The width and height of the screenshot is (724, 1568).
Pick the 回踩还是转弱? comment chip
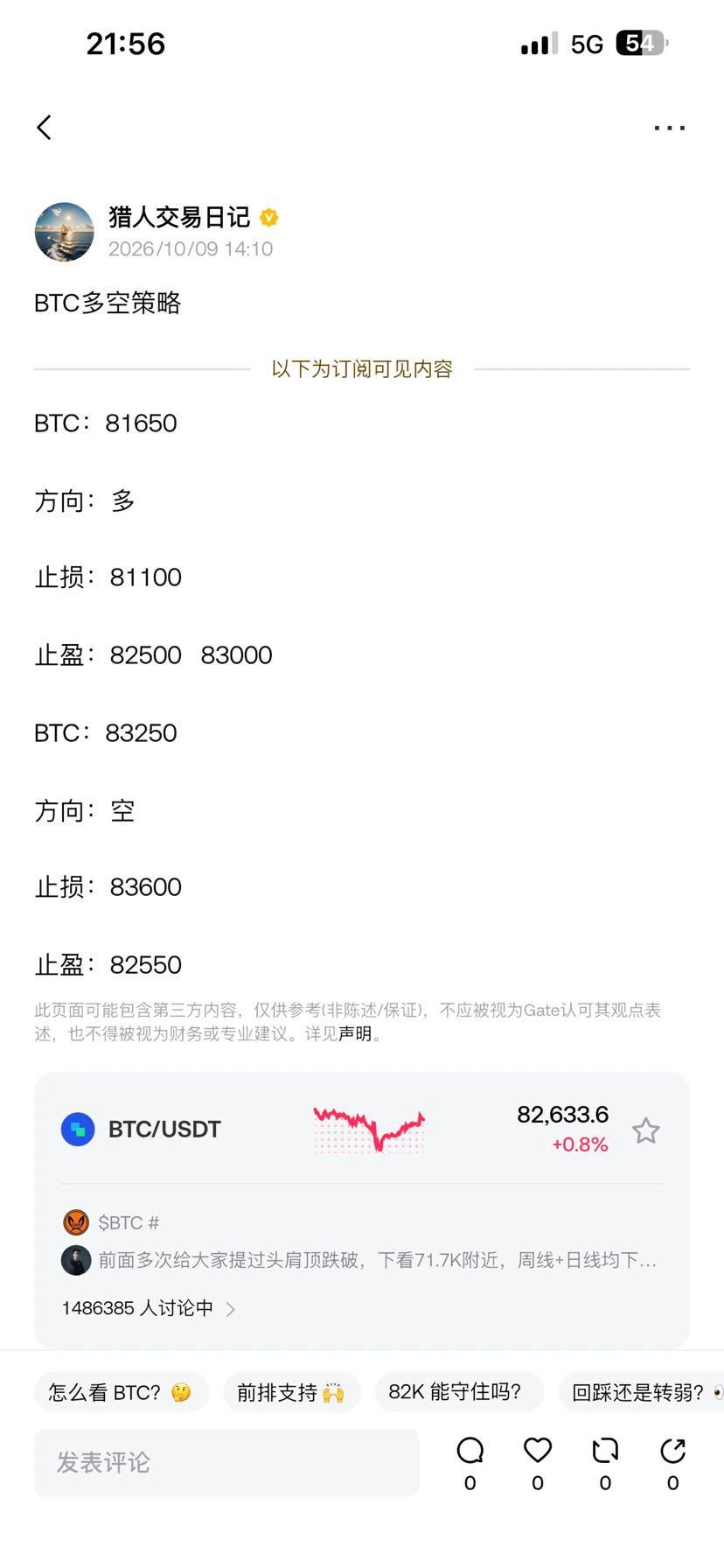coord(642,1392)
